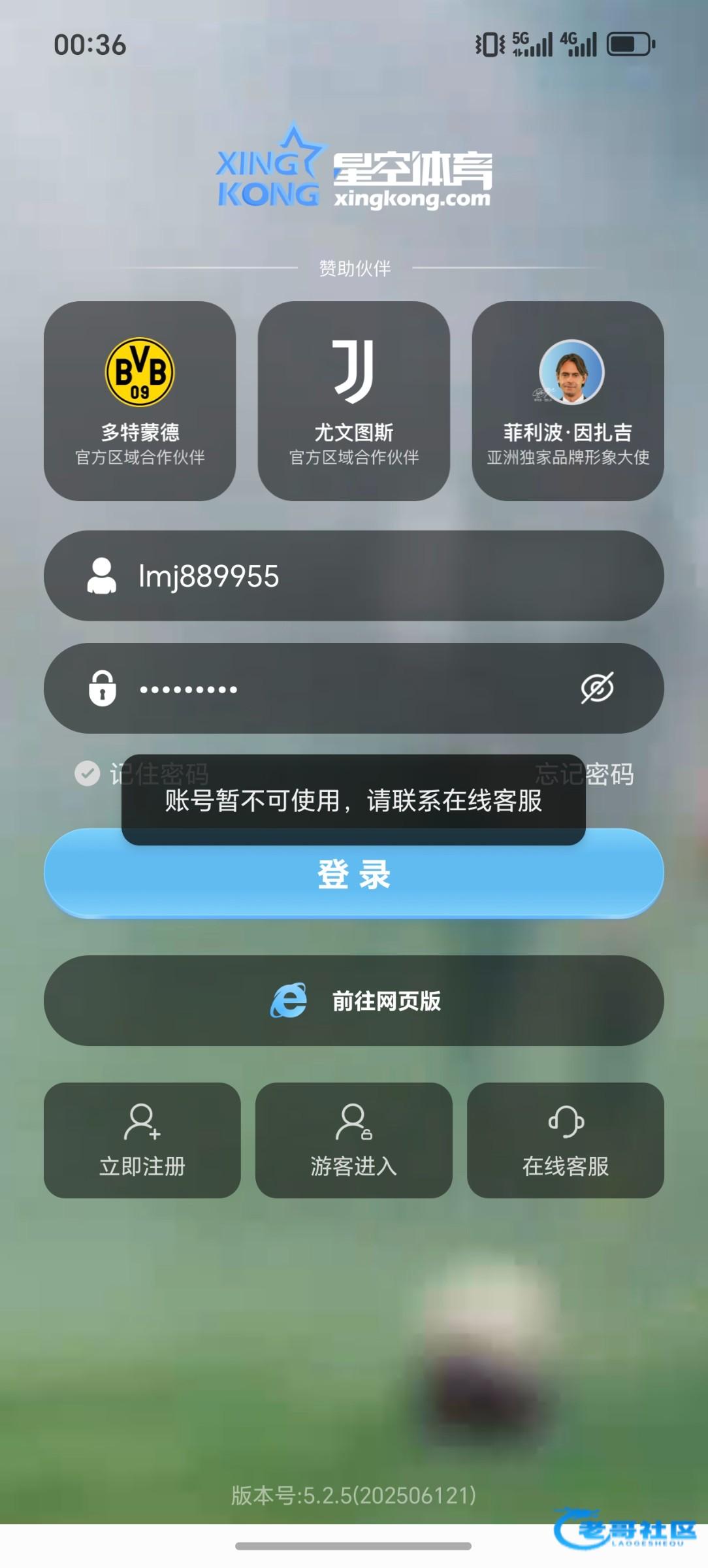Contact 在线客服 support
The width and height of the screenshot is (708, 1568).
(x=565, y=1140)
